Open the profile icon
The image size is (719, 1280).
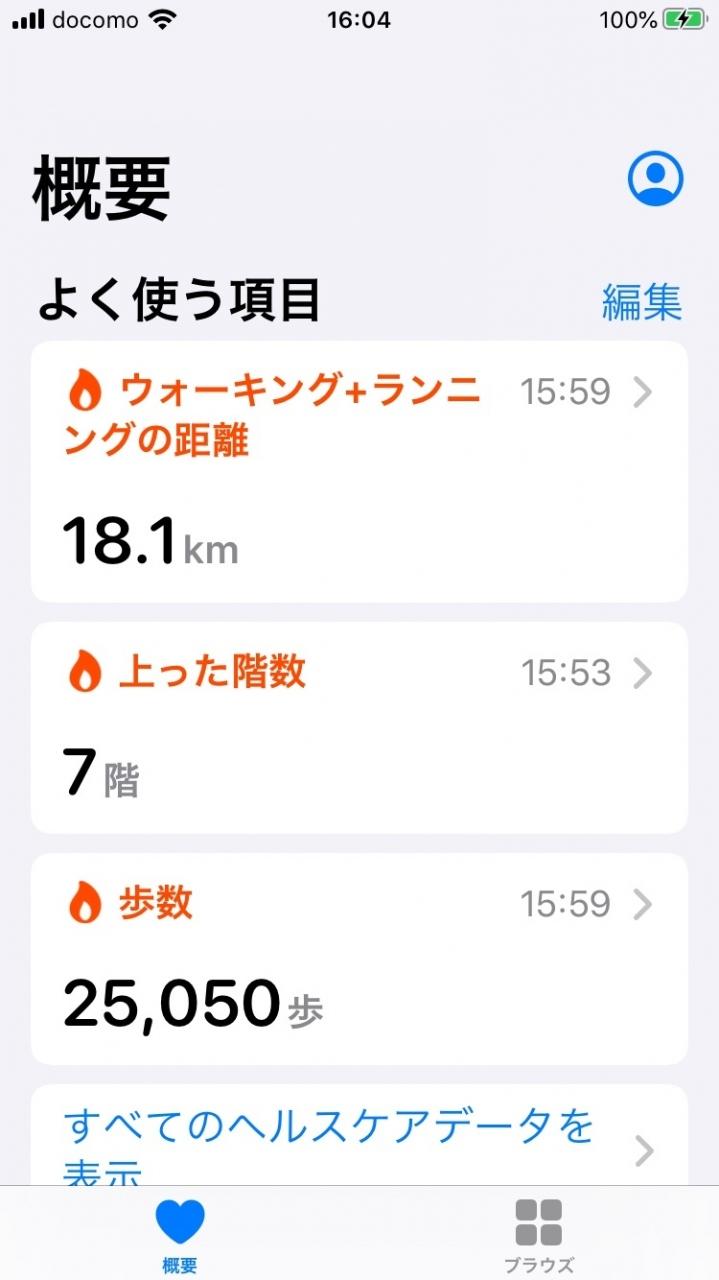click(655, 179)
